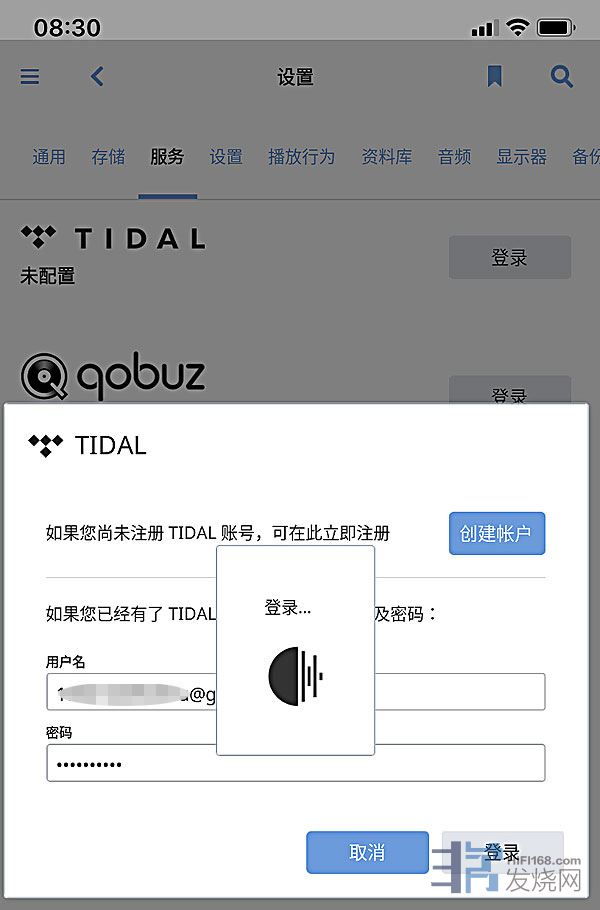Tap 创建帐户 to register TIDAL account
Screen dimensions: 600x910
(x=496, y=534)
